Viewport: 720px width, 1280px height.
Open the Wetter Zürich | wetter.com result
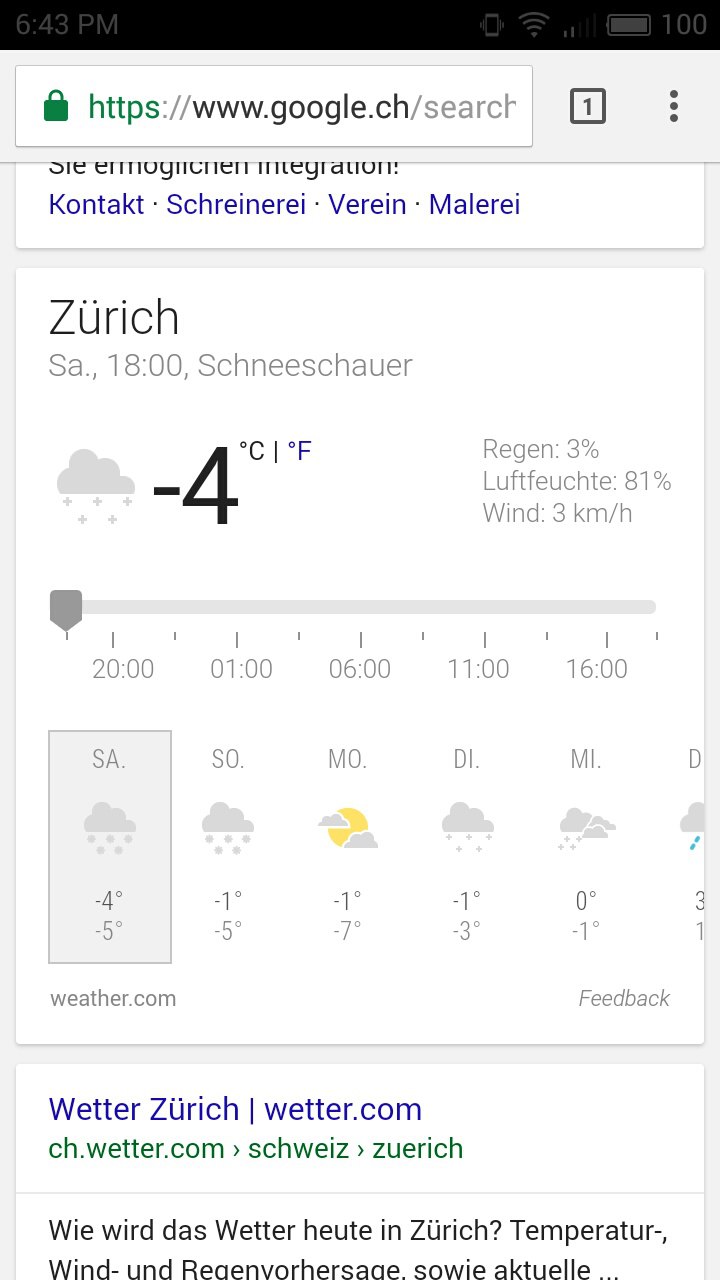tap(235, 1109)
